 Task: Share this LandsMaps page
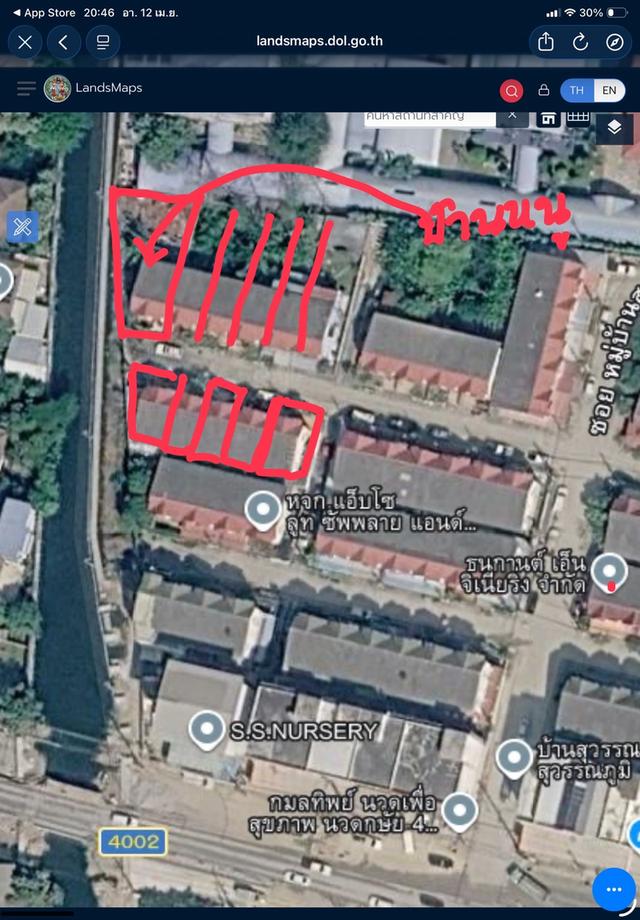click(x=546, y=42)
